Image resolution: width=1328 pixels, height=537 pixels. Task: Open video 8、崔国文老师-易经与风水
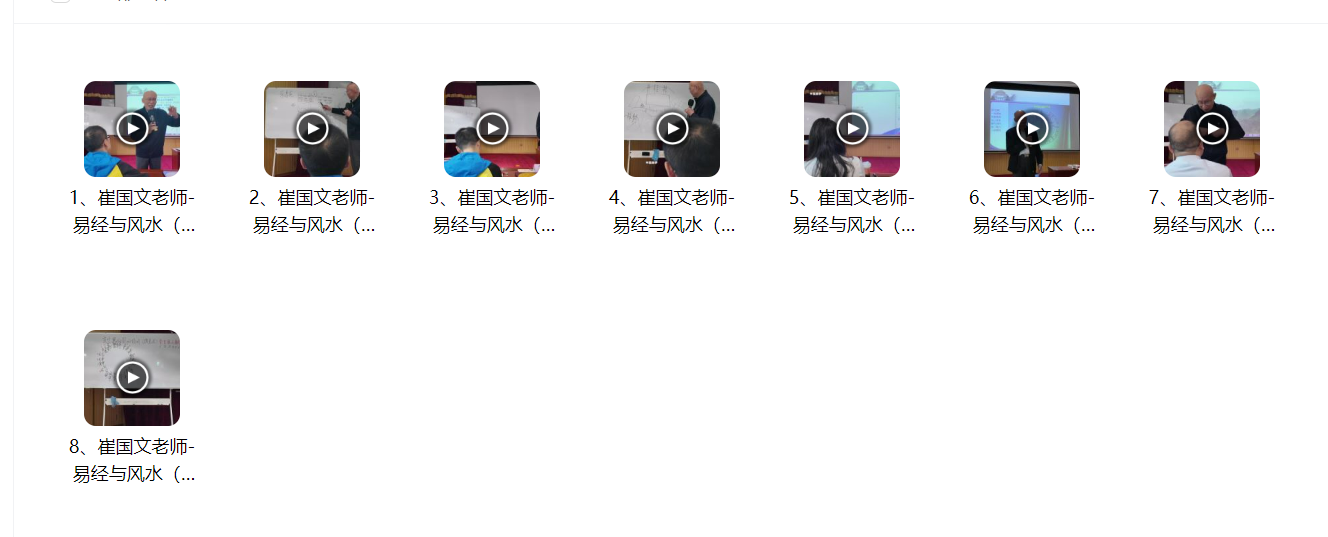[x=132, y=377]
